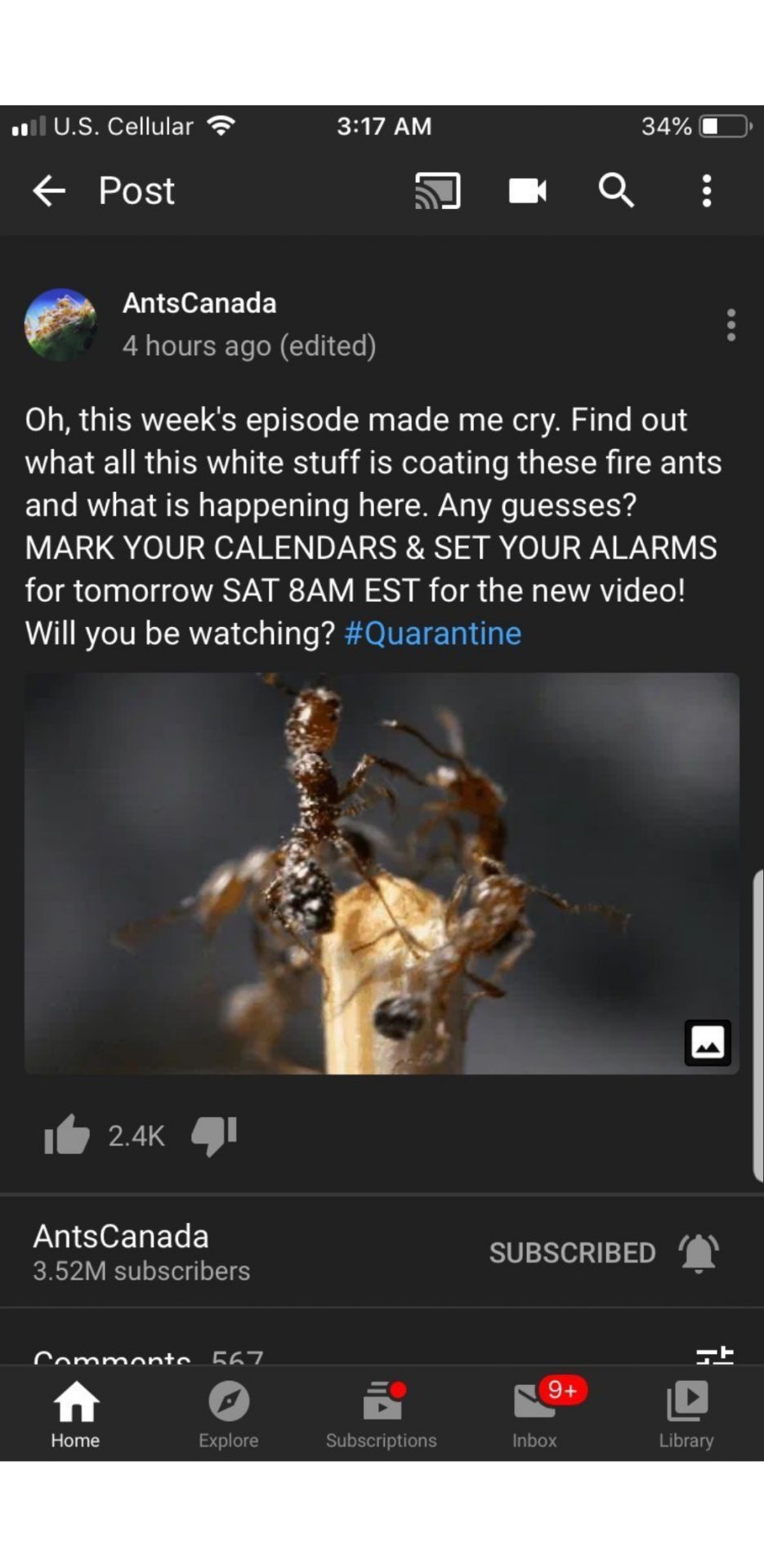
Task: Open the video camera to record
Action: point(527,191)
